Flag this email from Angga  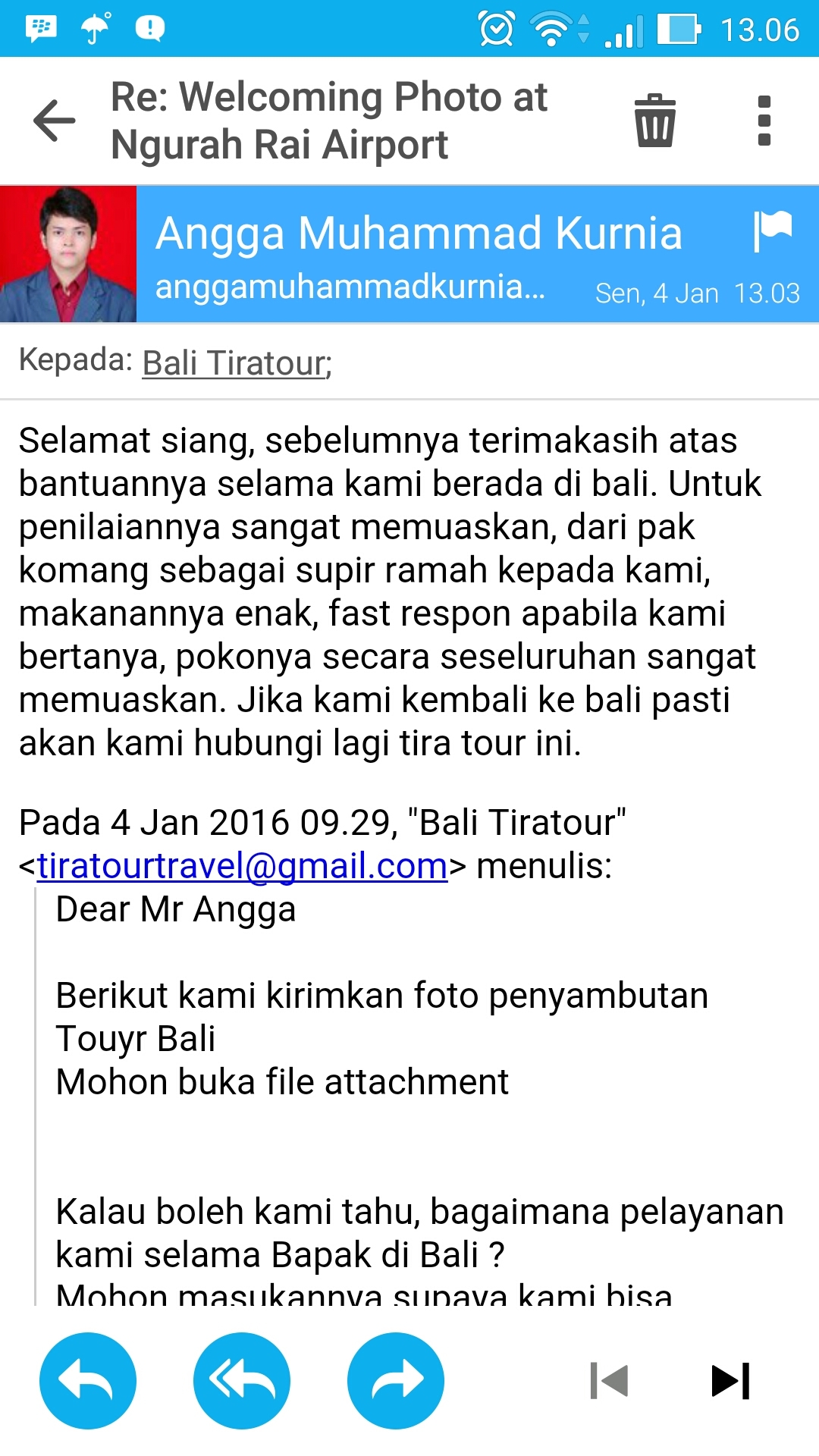pyautogui.click(x=773, y=231)
